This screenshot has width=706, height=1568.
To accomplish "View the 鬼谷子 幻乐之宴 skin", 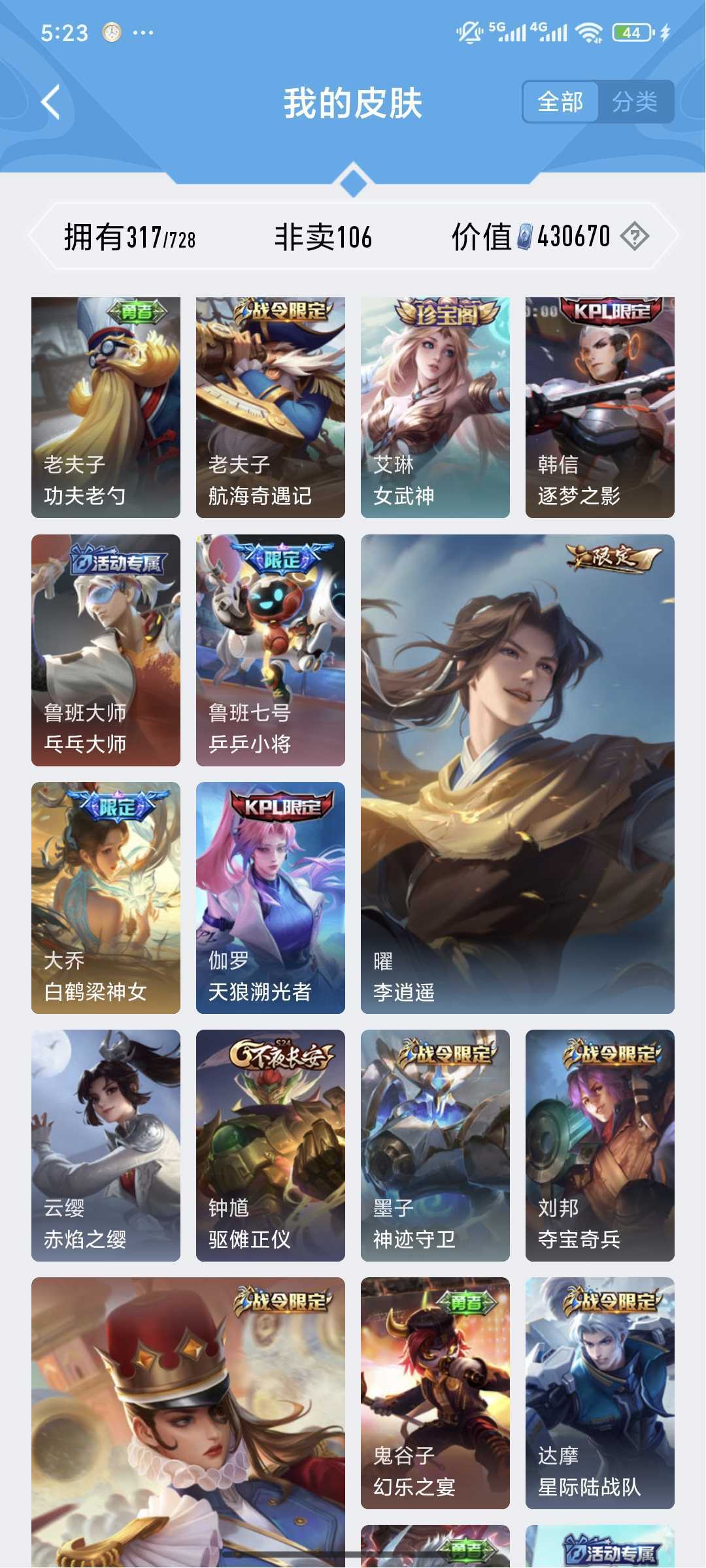I will (435, 1393).
